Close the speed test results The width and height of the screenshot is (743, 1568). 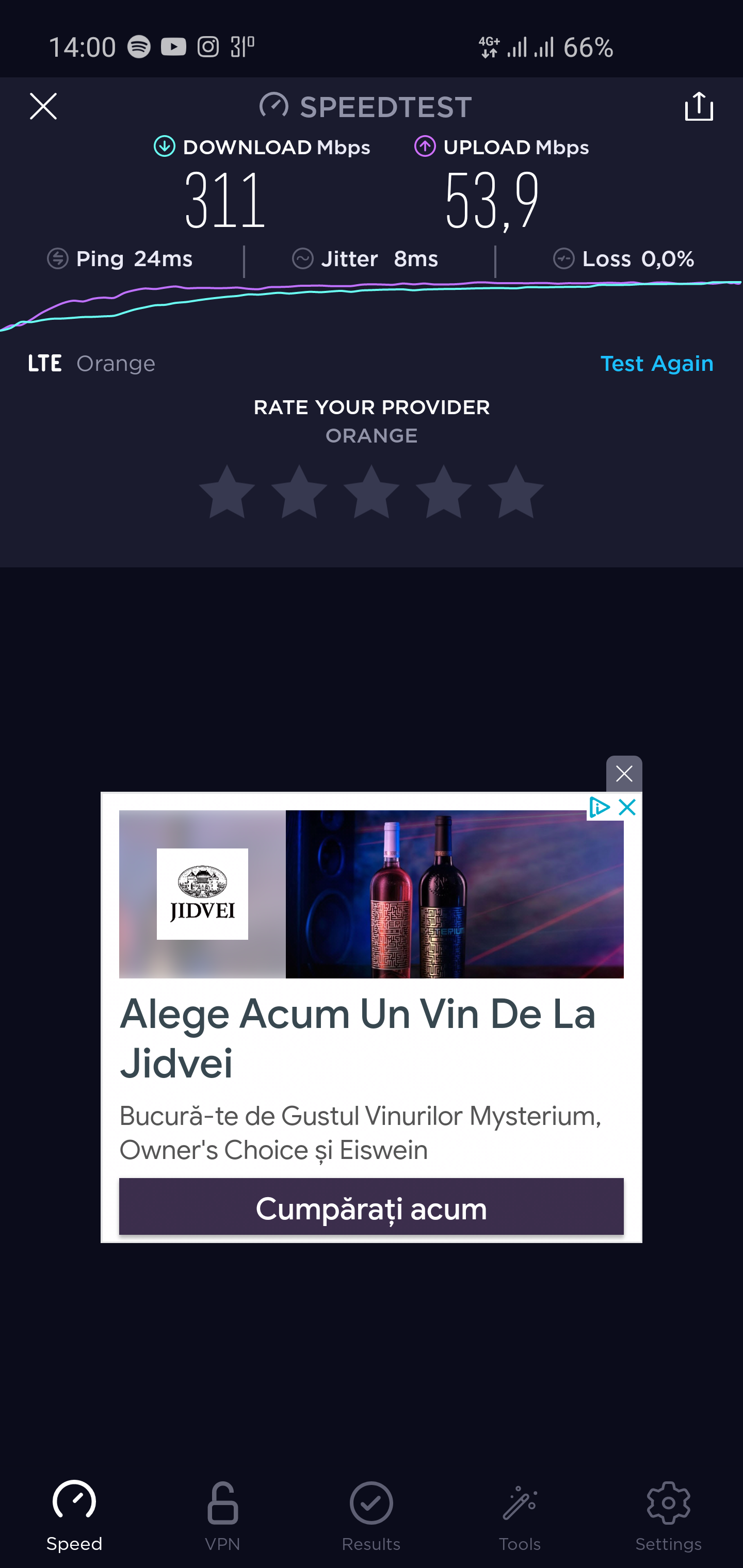click(43, 107)
